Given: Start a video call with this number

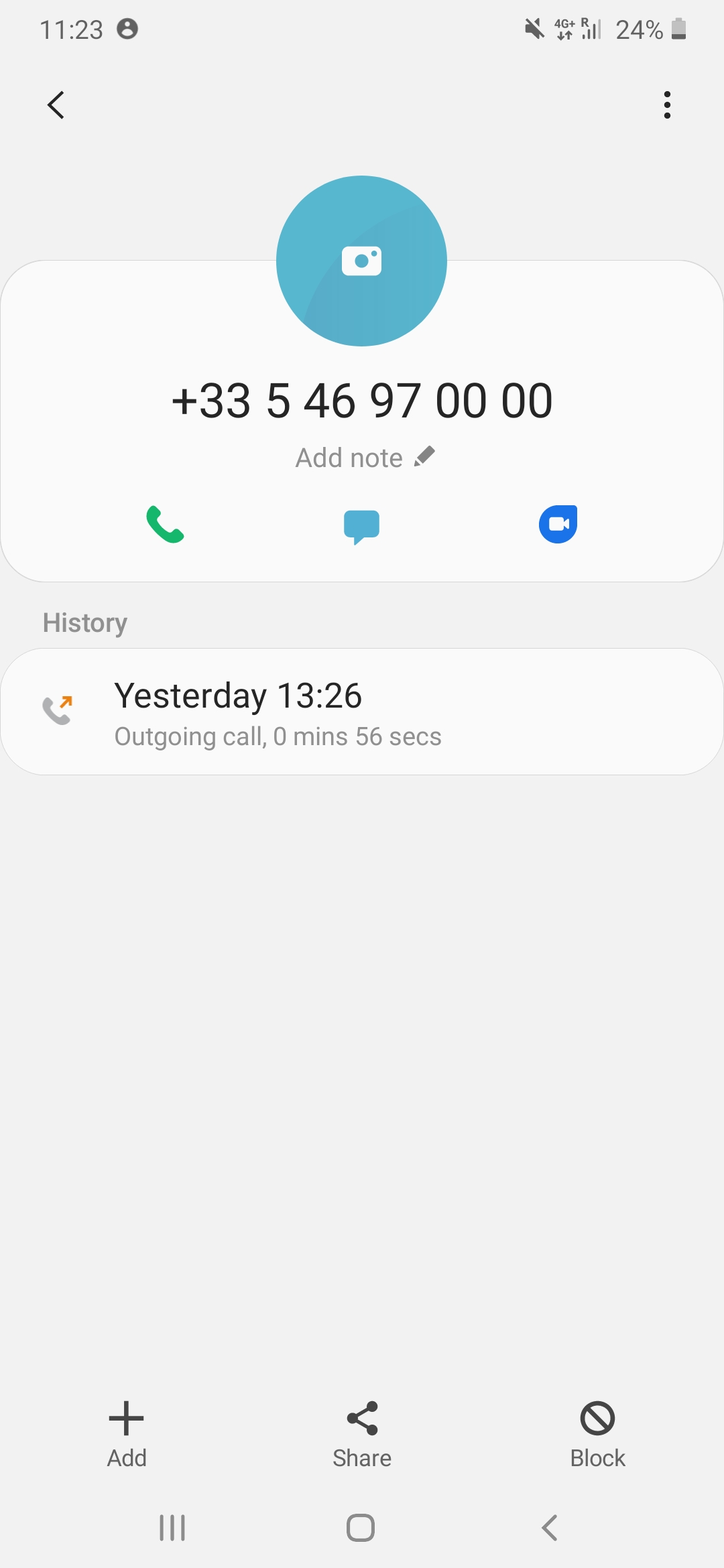Looking at the screenshot, I should [x=558, y=524].
